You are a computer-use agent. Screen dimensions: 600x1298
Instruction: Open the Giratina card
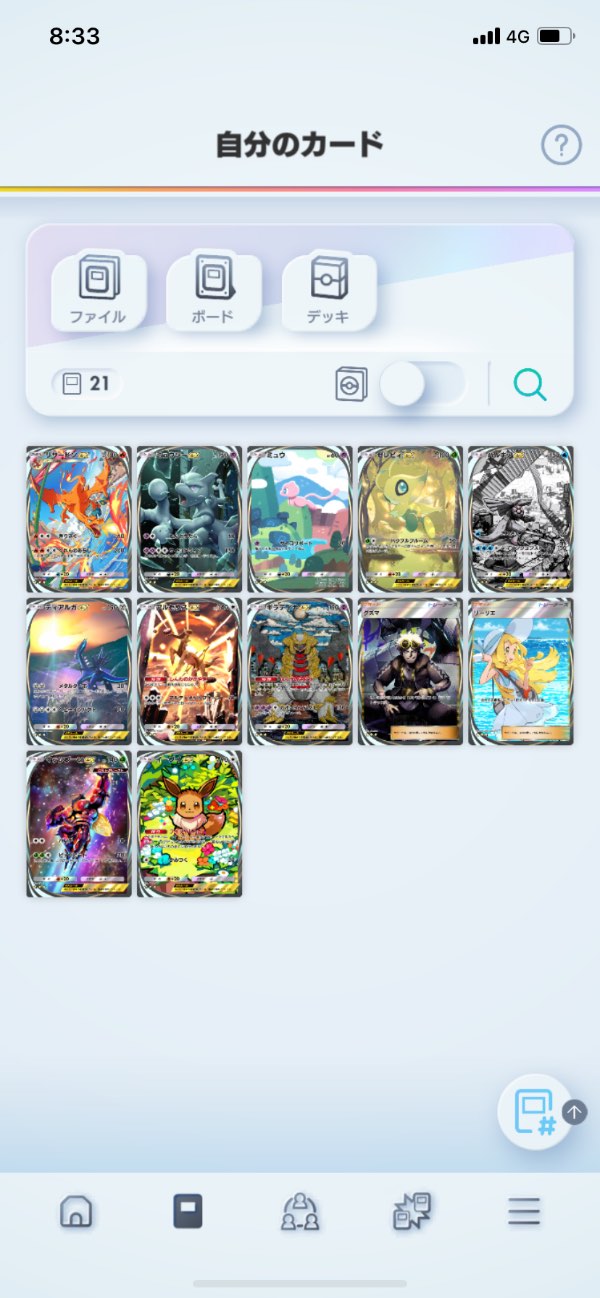point(300,671)
